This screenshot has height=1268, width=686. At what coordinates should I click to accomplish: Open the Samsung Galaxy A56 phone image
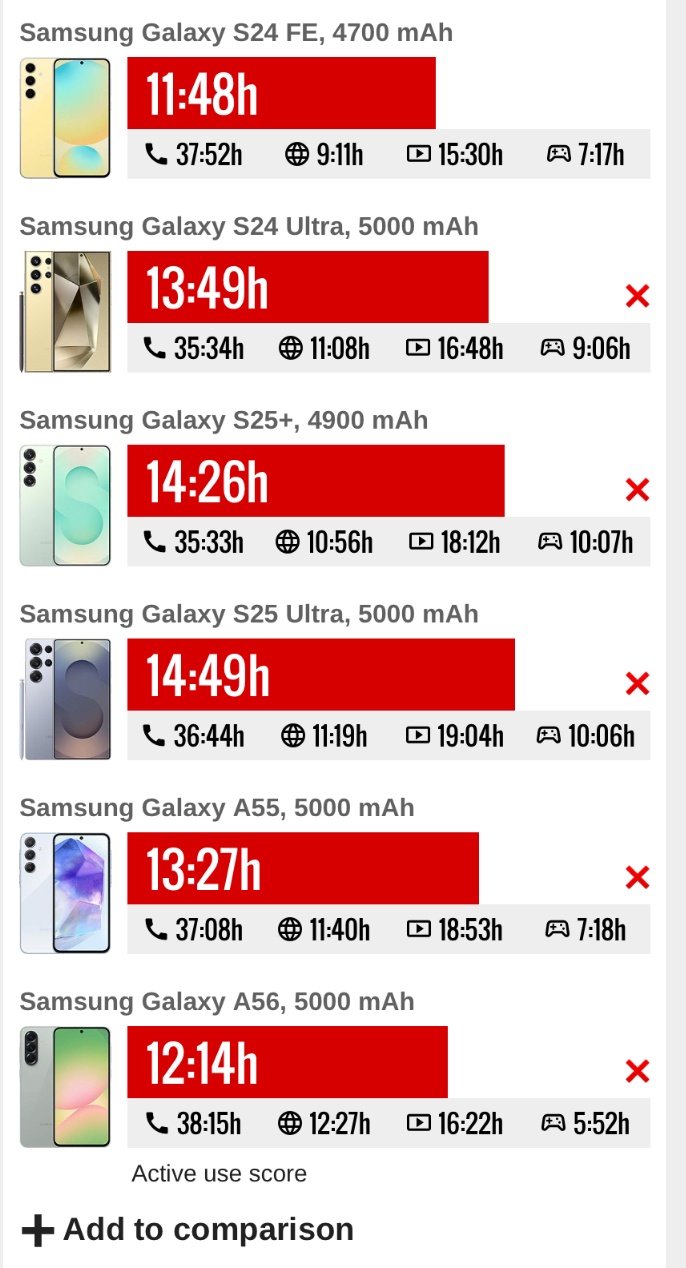pos(65,1087)
